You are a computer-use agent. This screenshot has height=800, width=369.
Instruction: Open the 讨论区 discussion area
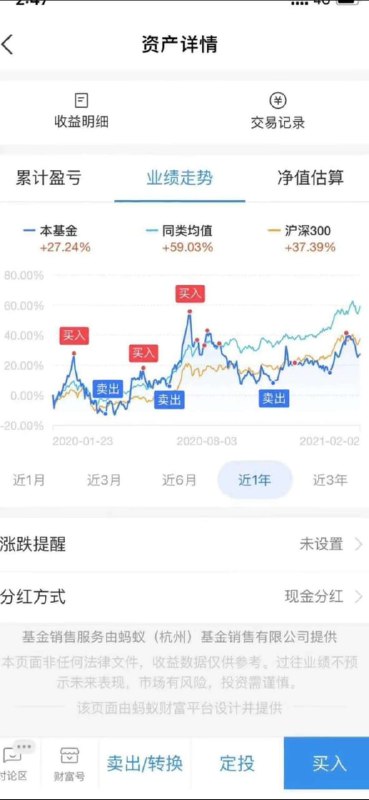[14, 764]
